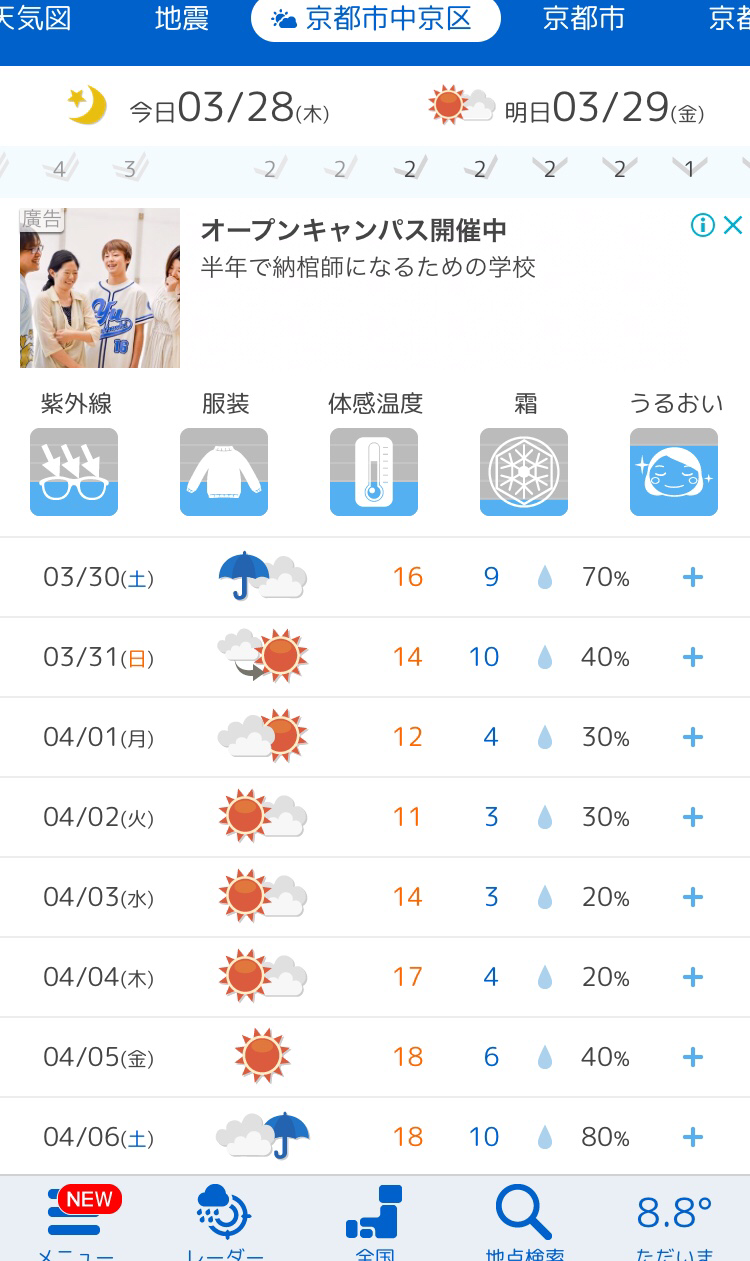Switch to the 地震 tab
Image resolution: width=750 pixels, height=1261 pixels.
[182, 19]
